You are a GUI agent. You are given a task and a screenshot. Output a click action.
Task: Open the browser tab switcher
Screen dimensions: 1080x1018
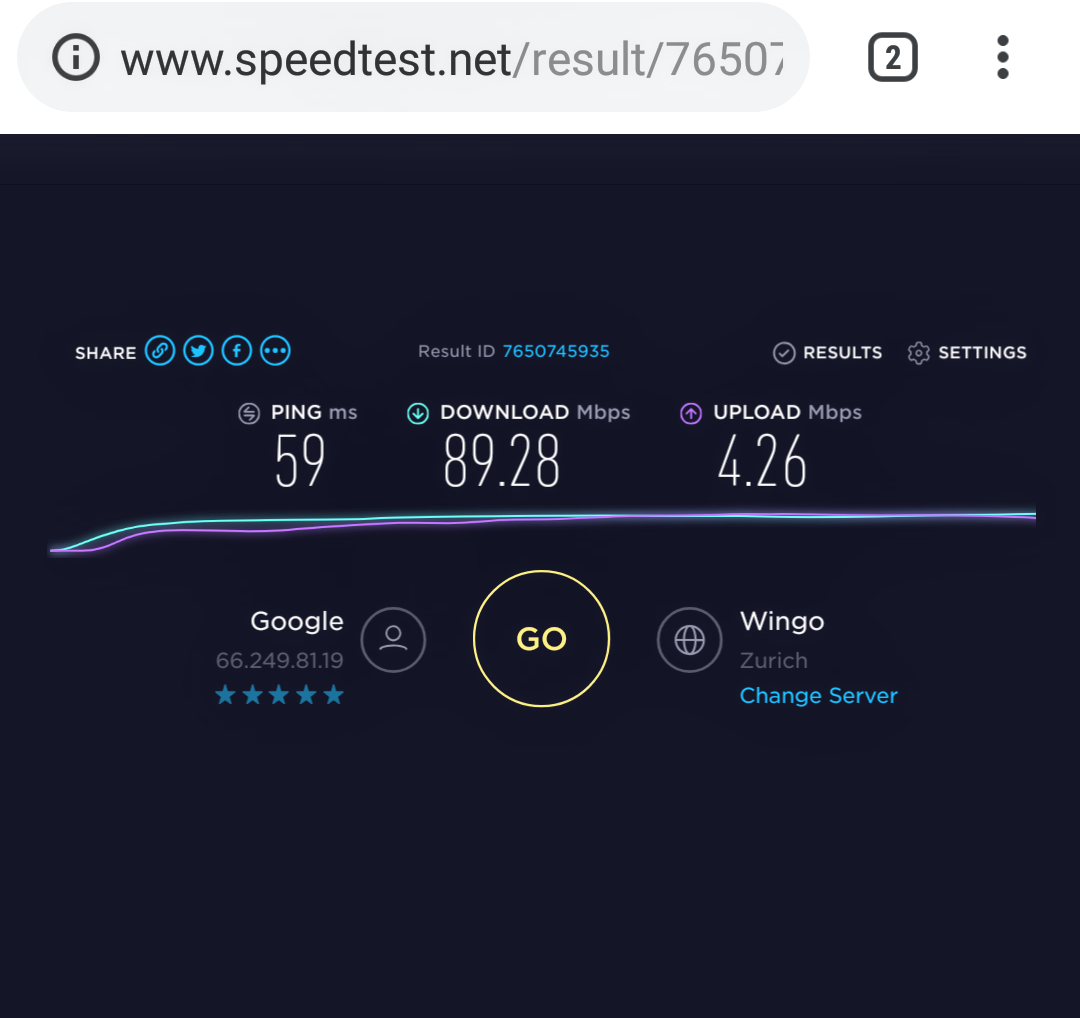892,58
